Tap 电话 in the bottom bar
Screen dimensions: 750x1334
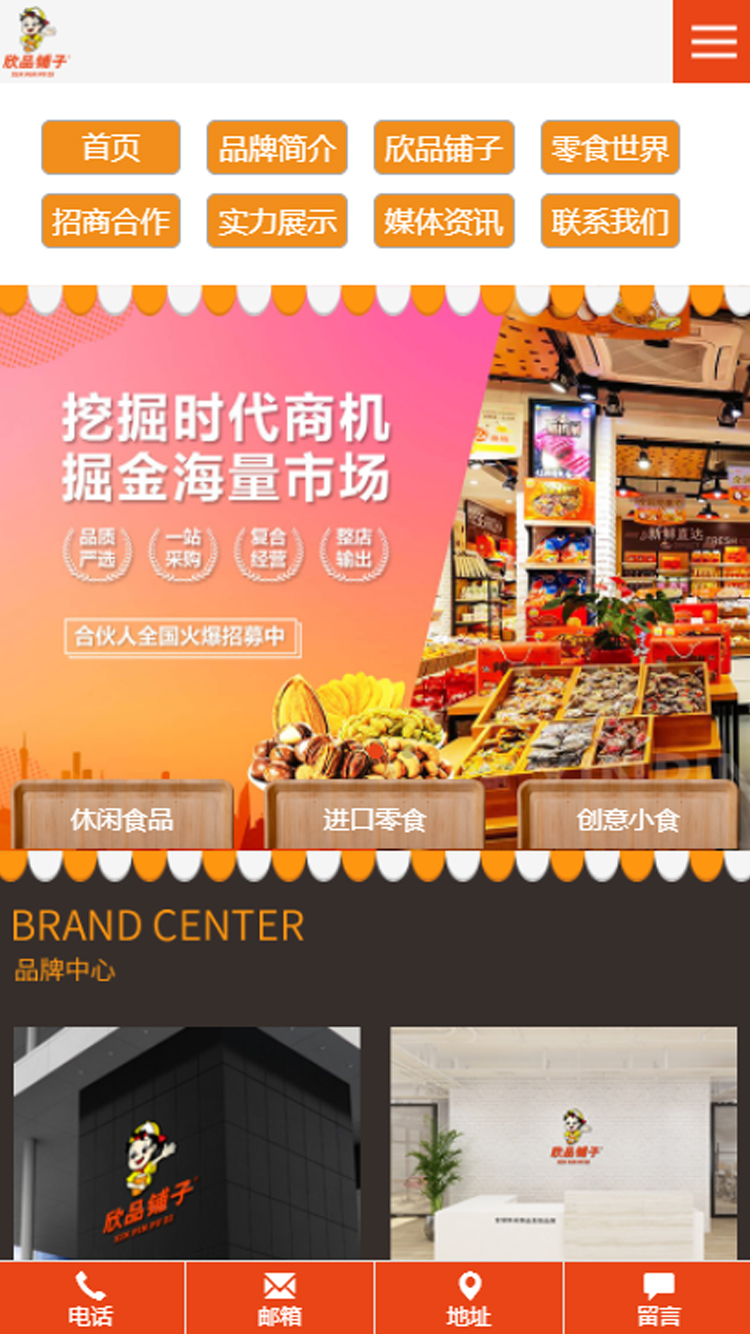tap(91, 1299)
